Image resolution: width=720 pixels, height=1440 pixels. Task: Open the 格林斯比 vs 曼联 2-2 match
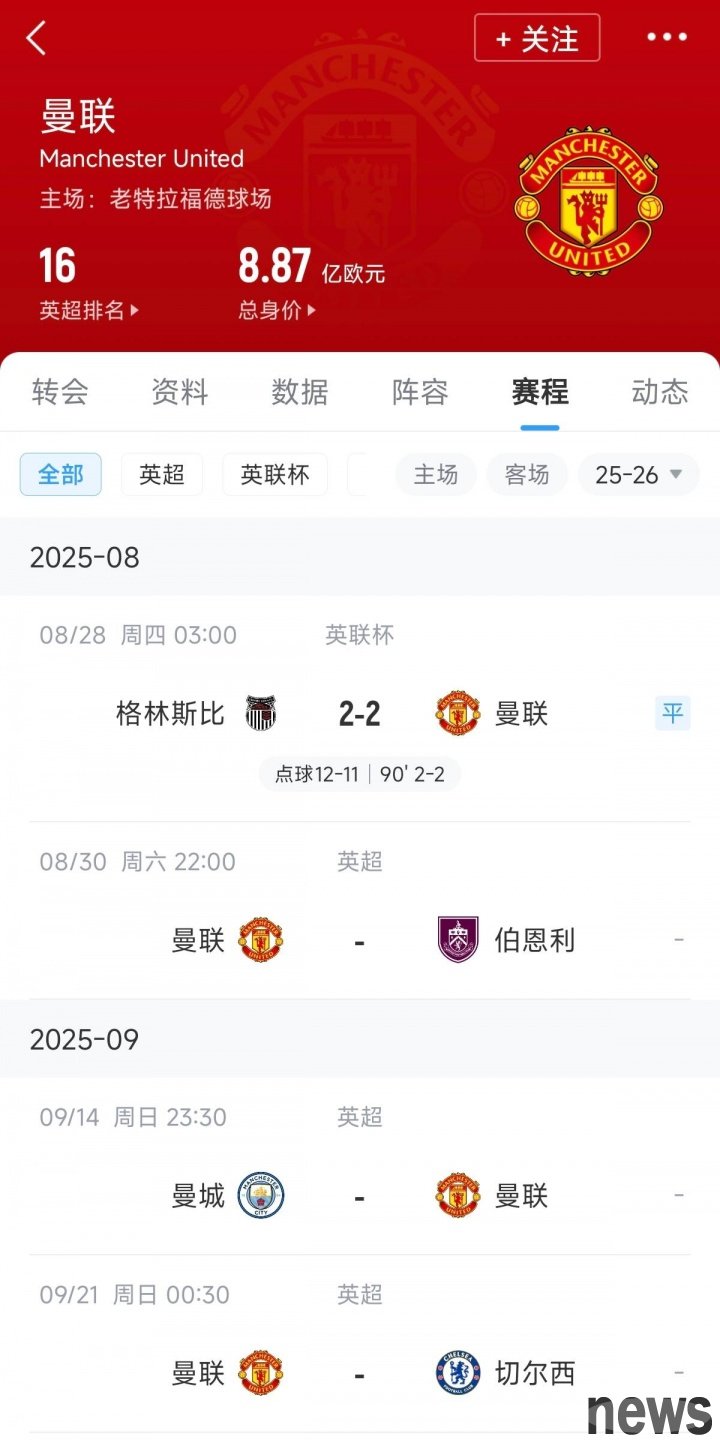pyautogui.click(x=360, y=708)
